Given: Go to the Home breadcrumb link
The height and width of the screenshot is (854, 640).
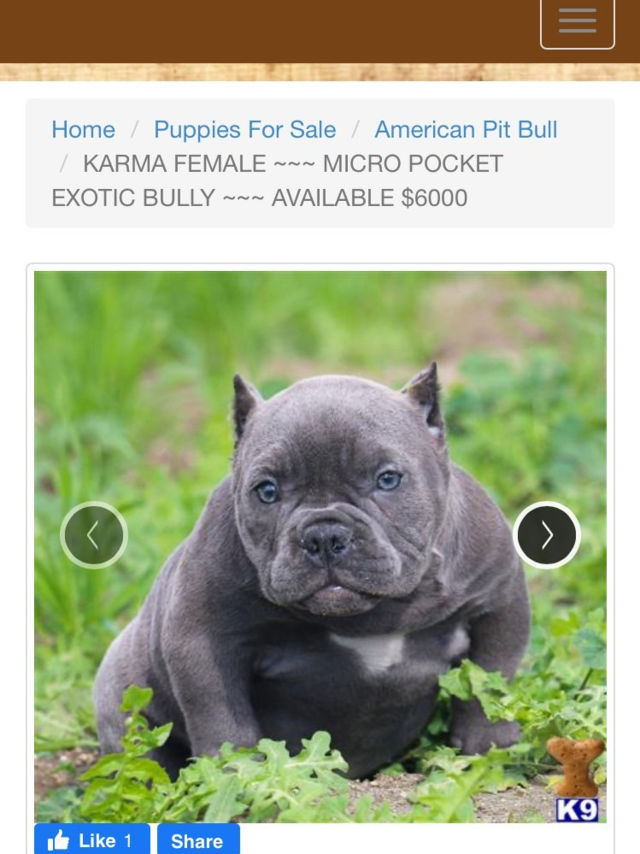Looking at the screenshot, I should click(x=83, y=130).
